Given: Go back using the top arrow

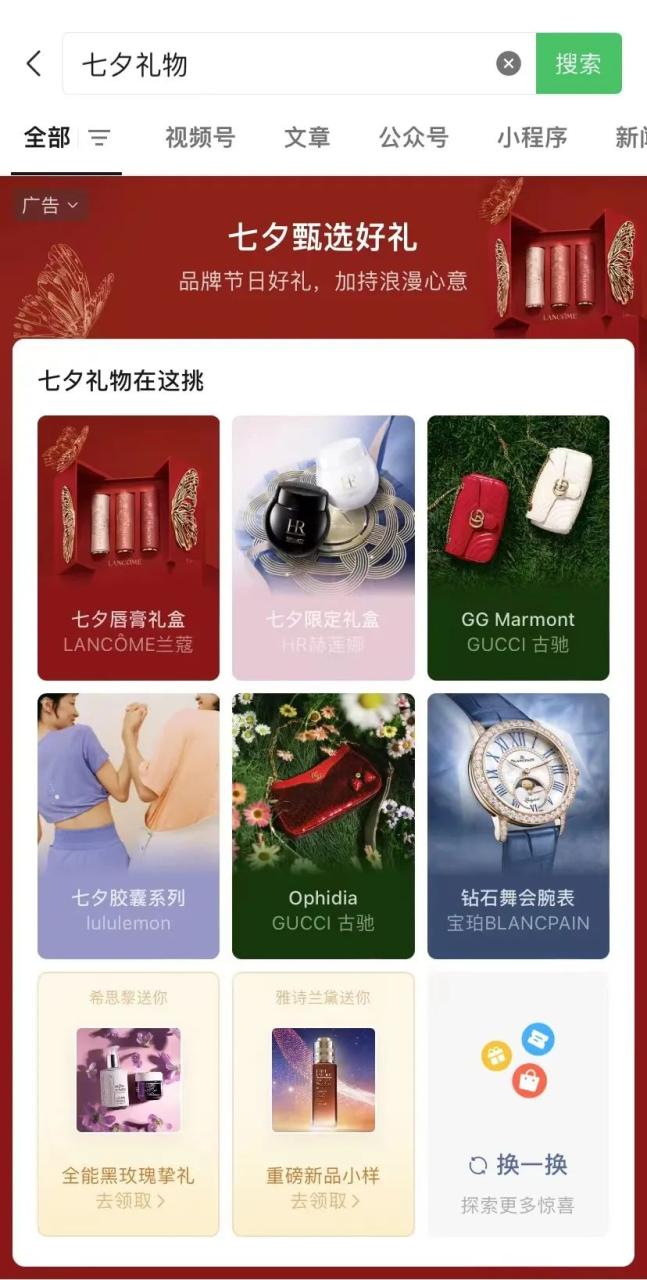Looking at the screenshot, I should 34,64.
